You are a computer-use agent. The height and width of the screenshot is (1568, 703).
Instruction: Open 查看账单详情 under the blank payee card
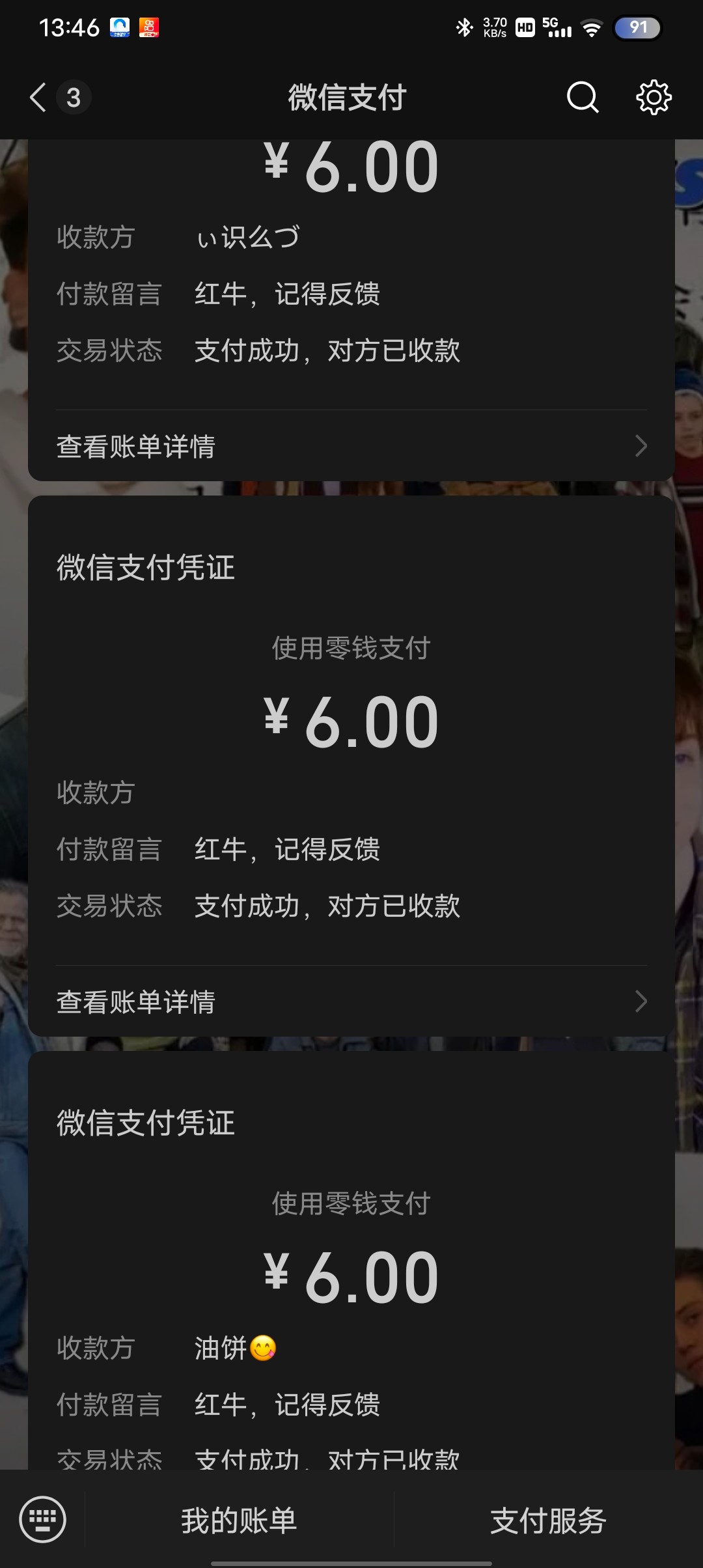click(x=351, y=1001)
